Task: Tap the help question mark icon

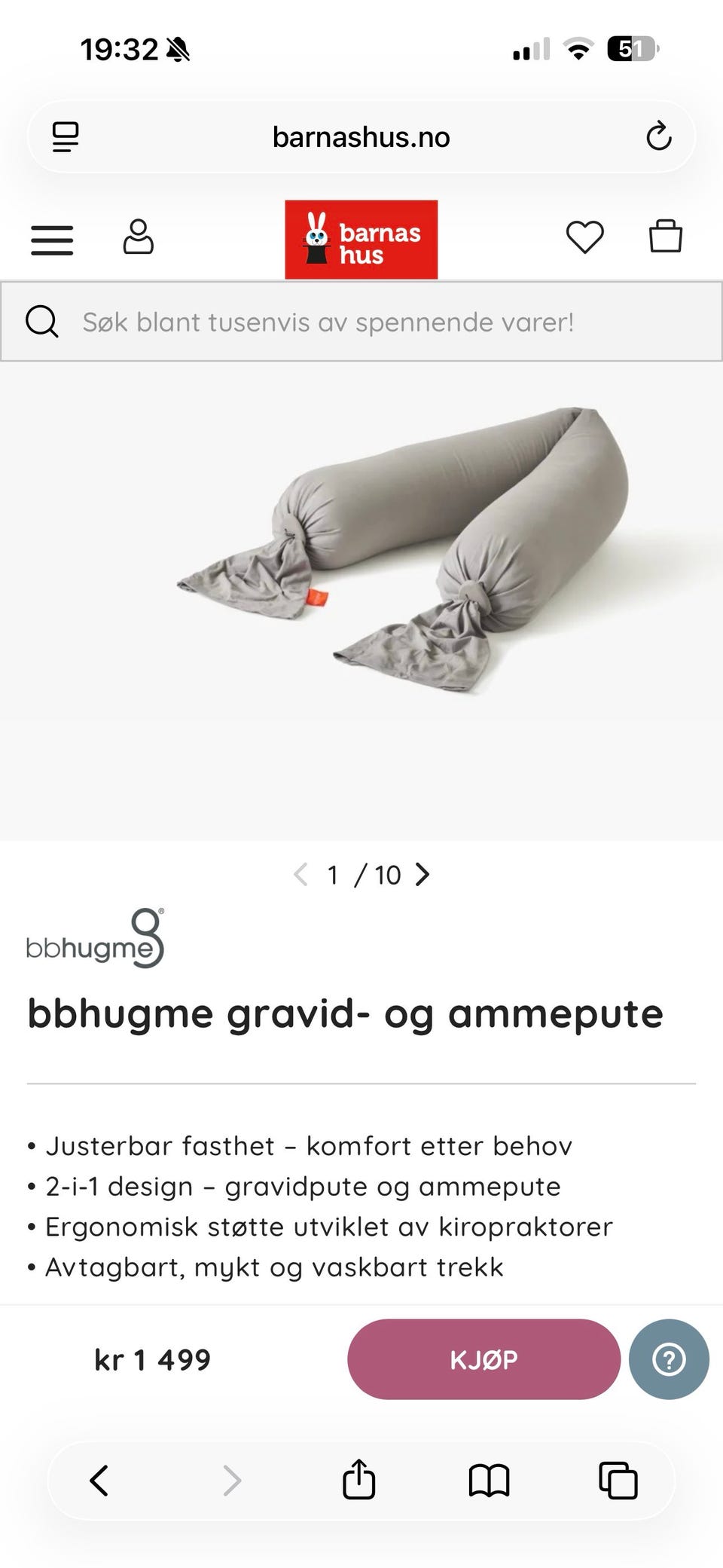Action: point(669,1359)
